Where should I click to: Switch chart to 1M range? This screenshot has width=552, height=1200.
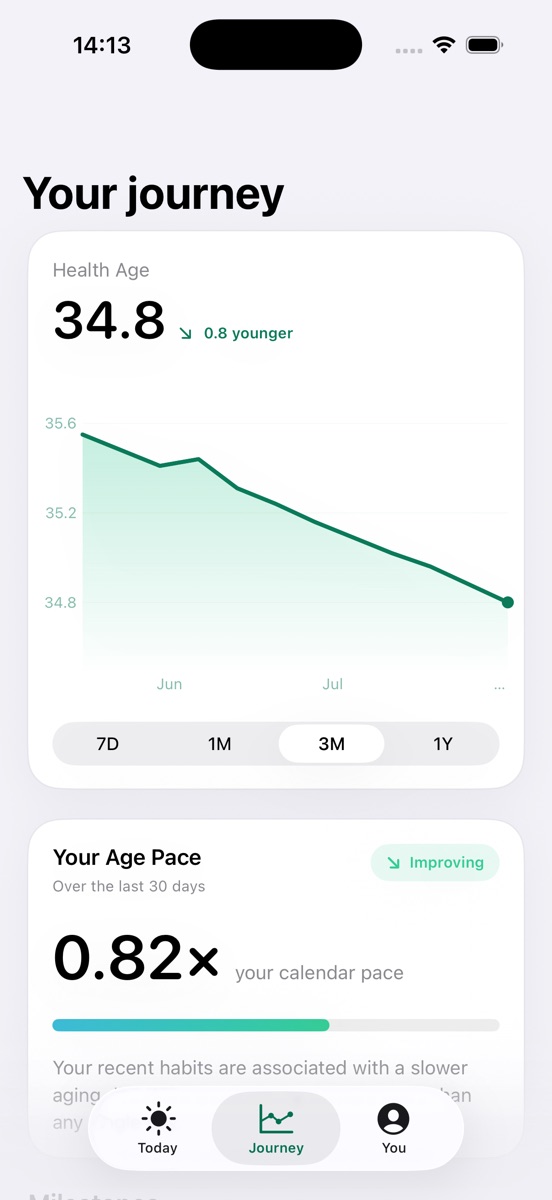pyautogui.click(x=220, y=744)
